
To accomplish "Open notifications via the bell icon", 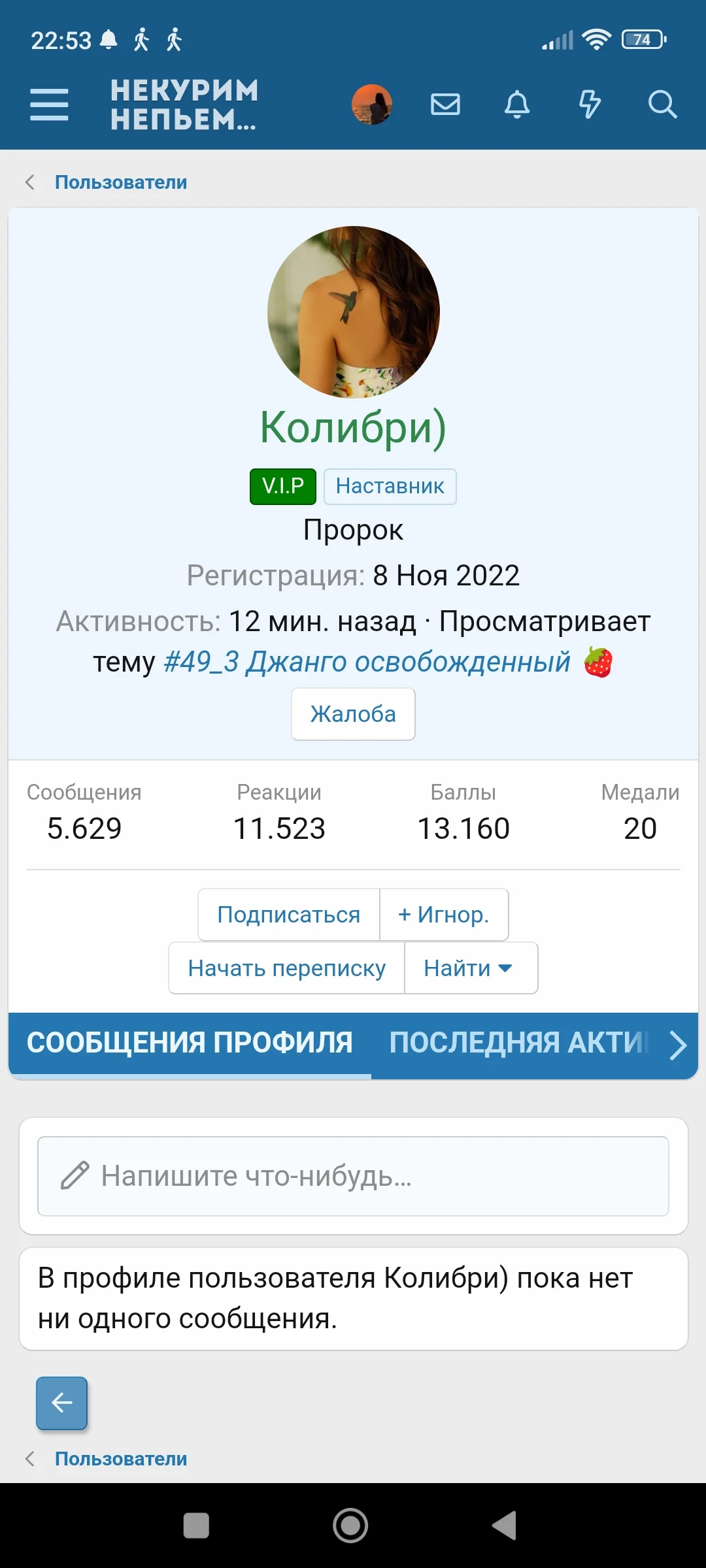I will 516,105.
